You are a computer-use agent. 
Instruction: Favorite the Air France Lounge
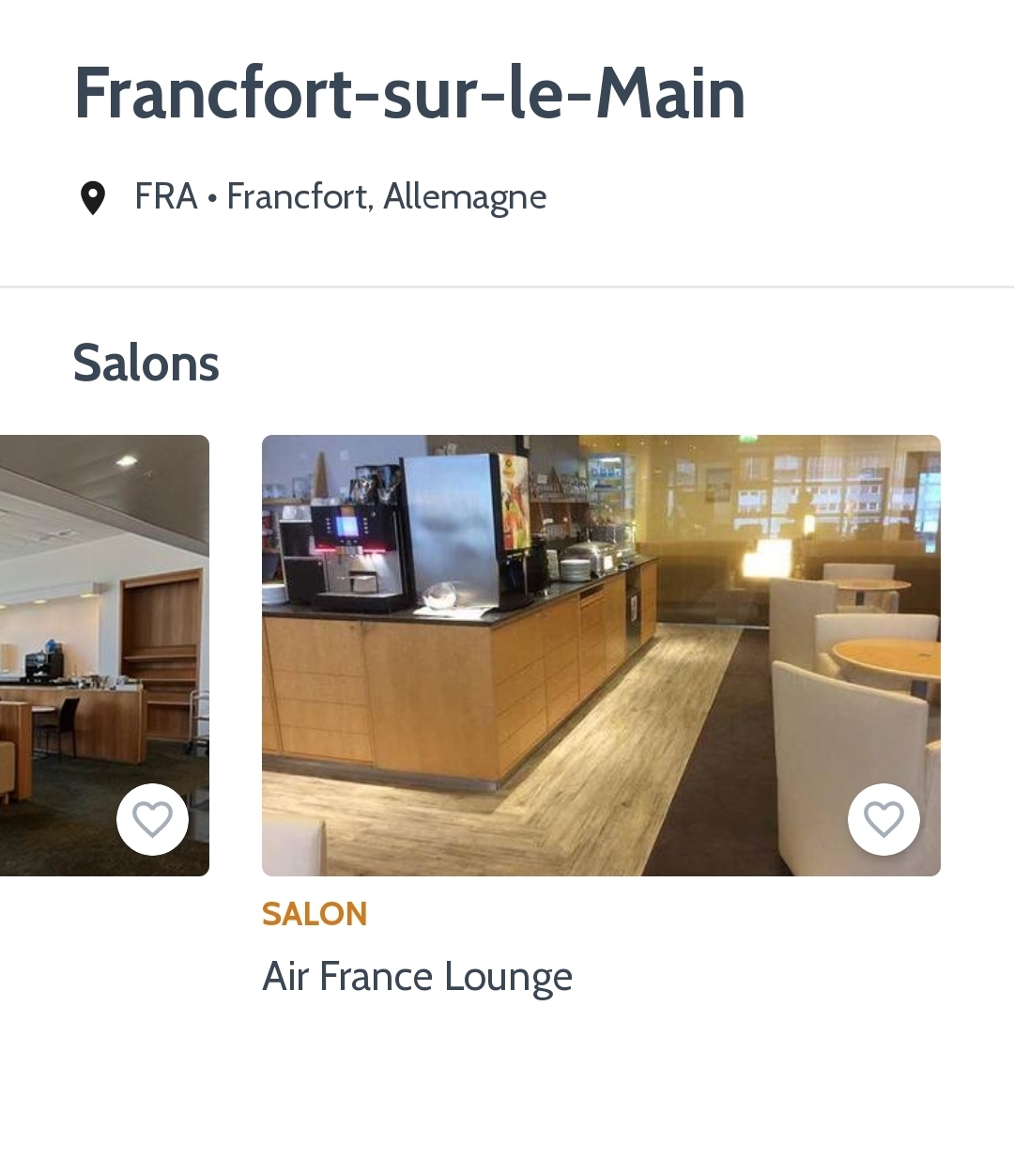coord(883,819)
